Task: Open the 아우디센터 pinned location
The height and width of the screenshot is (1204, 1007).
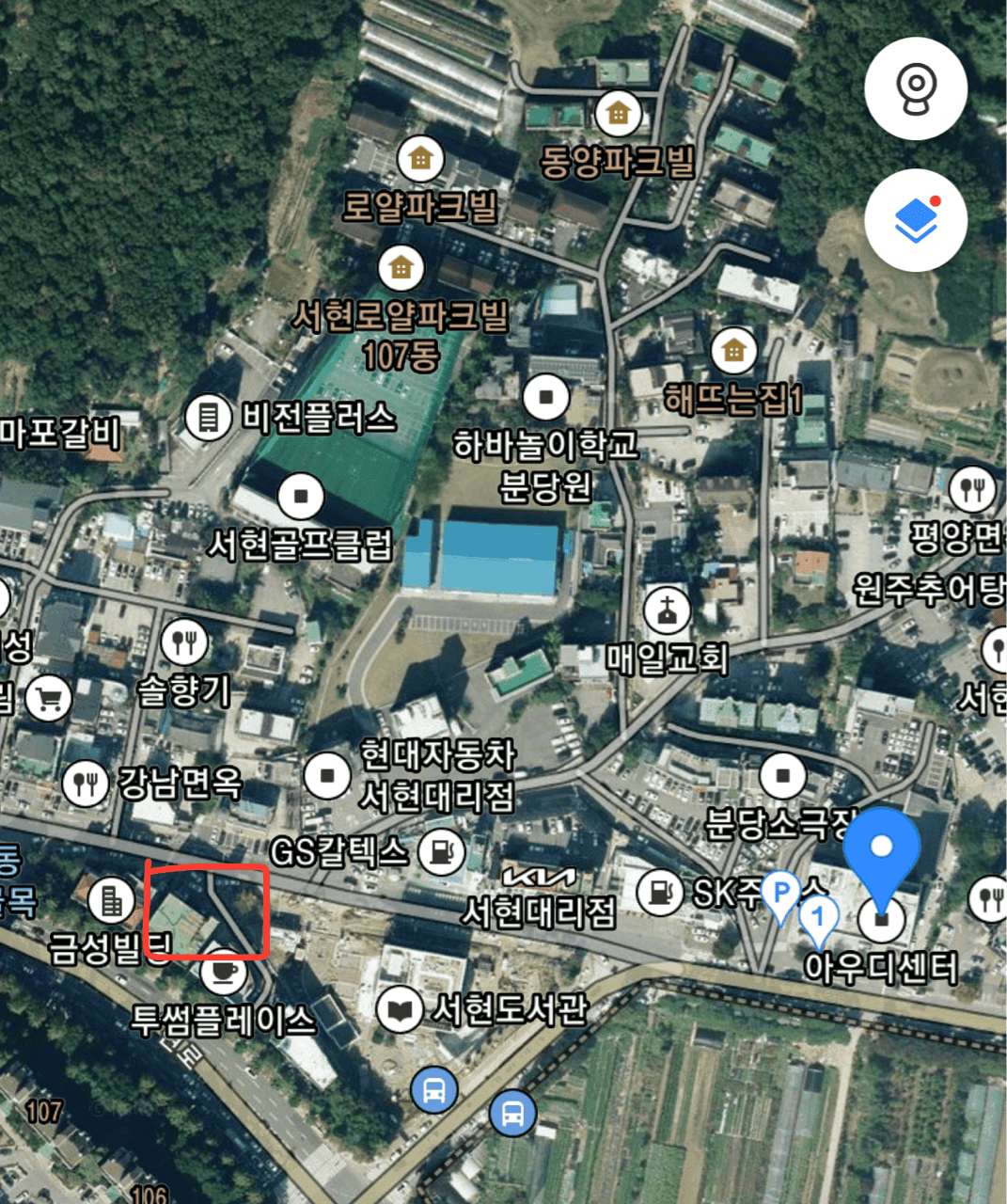Action: (x=881, y=917)
